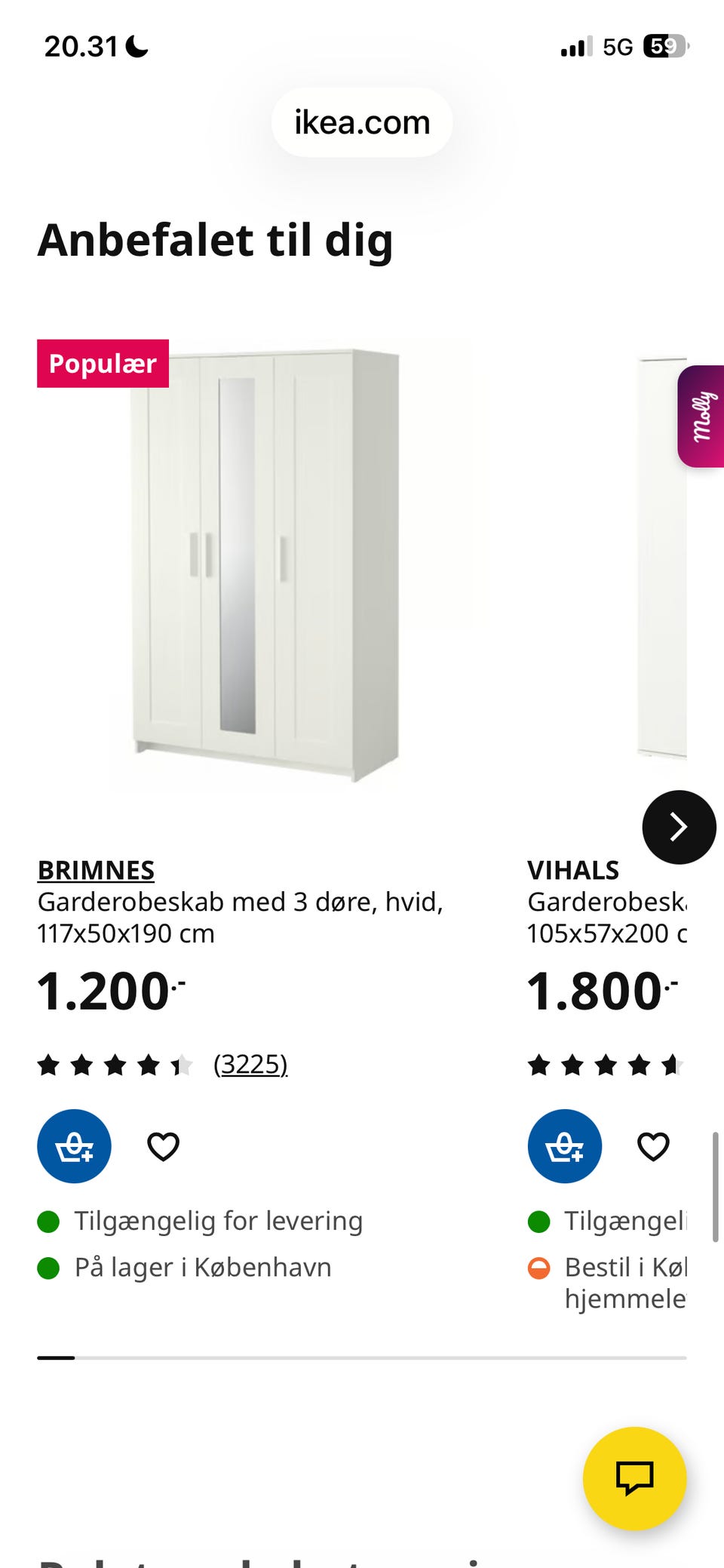This screenshot has height=1568, width=724.
Task: Click the star rating row for BRIMNES
Action: (x=113, y=1064)
